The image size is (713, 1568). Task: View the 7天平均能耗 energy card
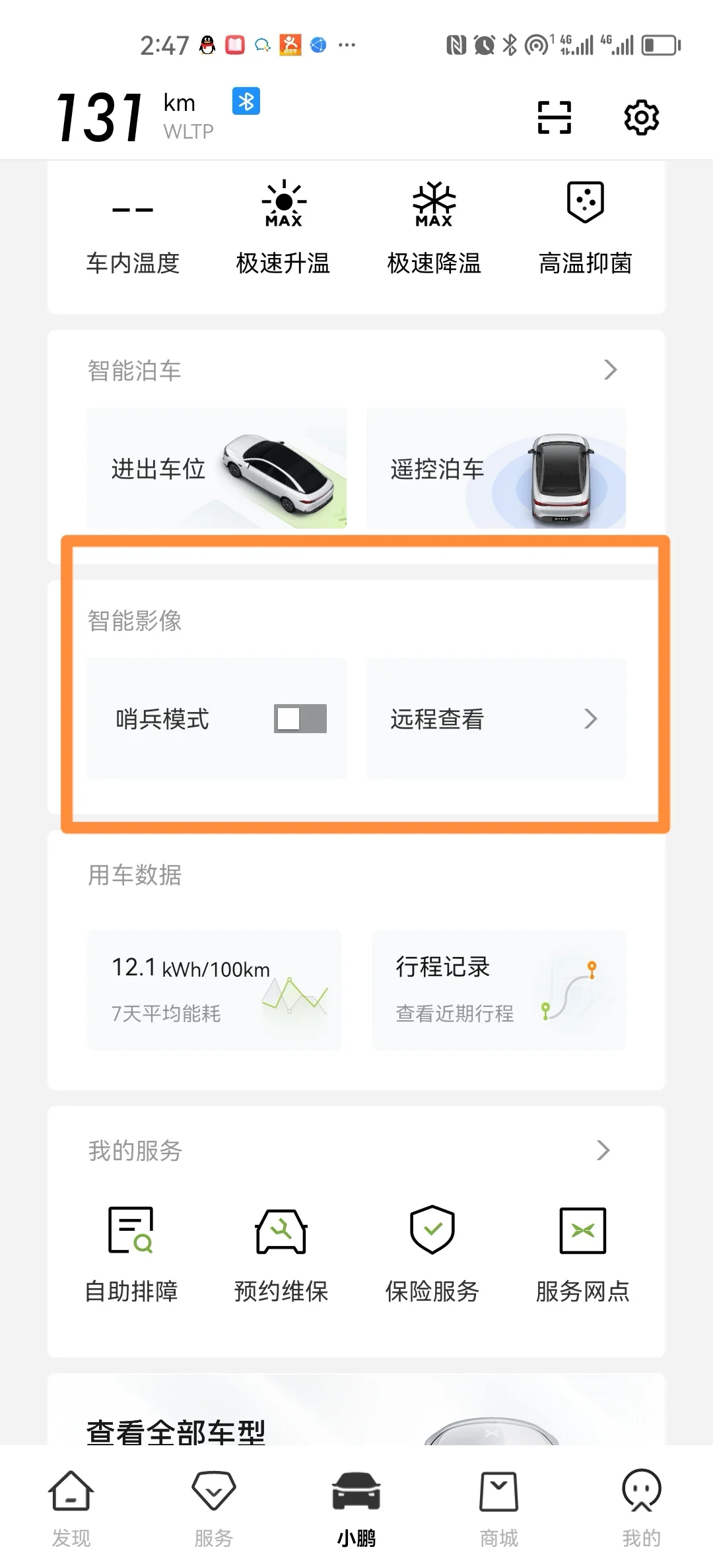215,989
